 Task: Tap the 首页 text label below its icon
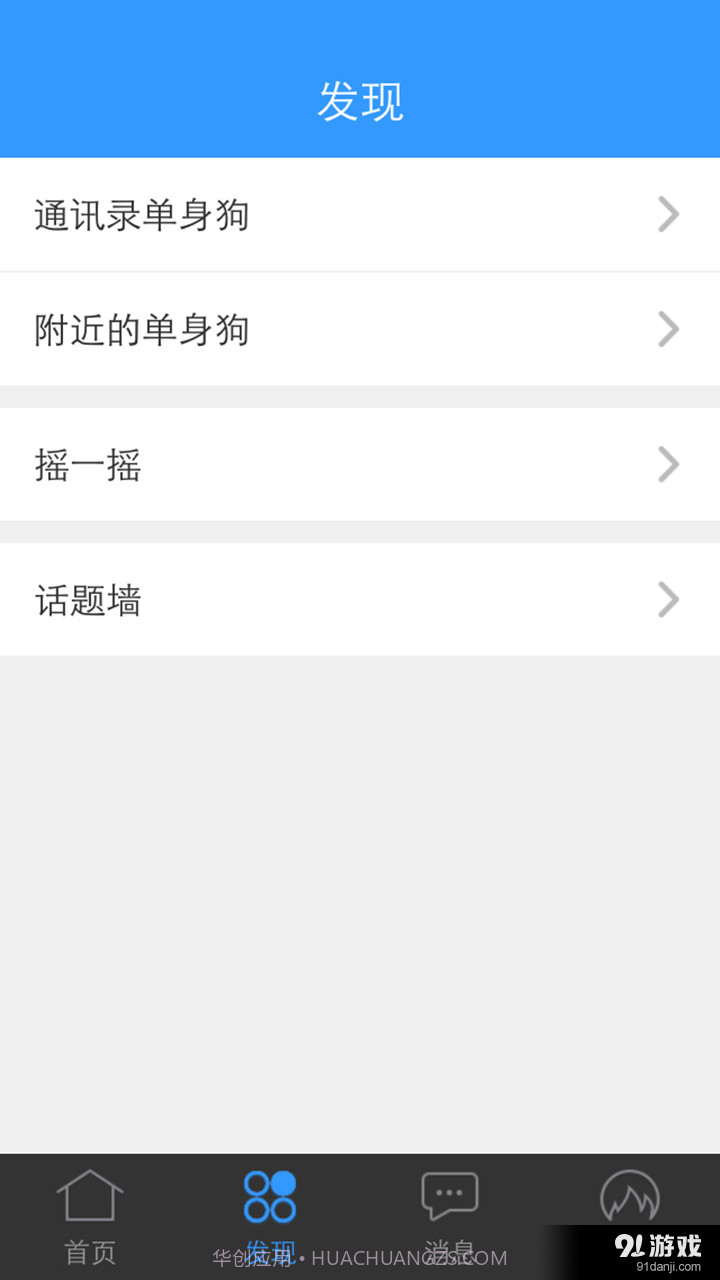pyautogui.click(x=90, y=1252)
